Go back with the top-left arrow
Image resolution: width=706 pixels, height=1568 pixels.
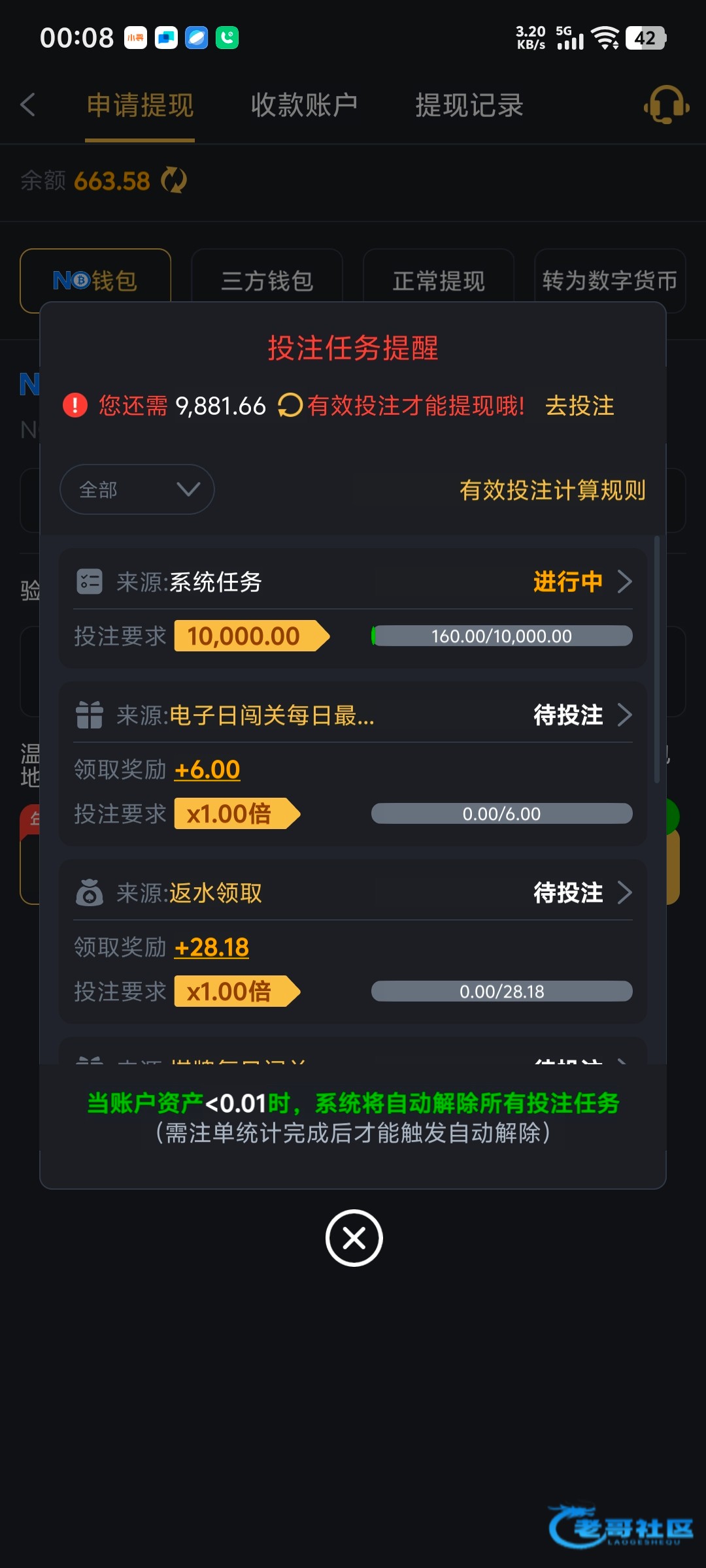point(28,105)
